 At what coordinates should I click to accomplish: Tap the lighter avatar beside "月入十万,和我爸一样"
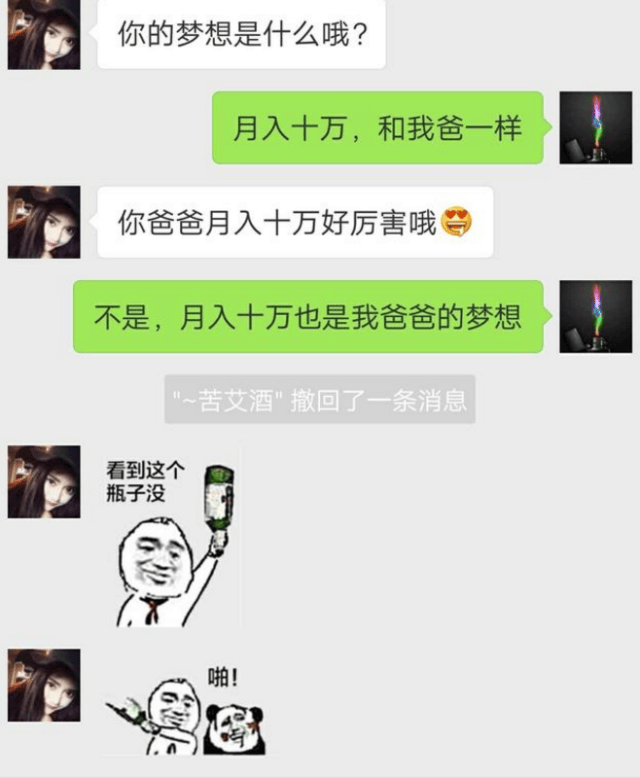[x=596, y=127]
